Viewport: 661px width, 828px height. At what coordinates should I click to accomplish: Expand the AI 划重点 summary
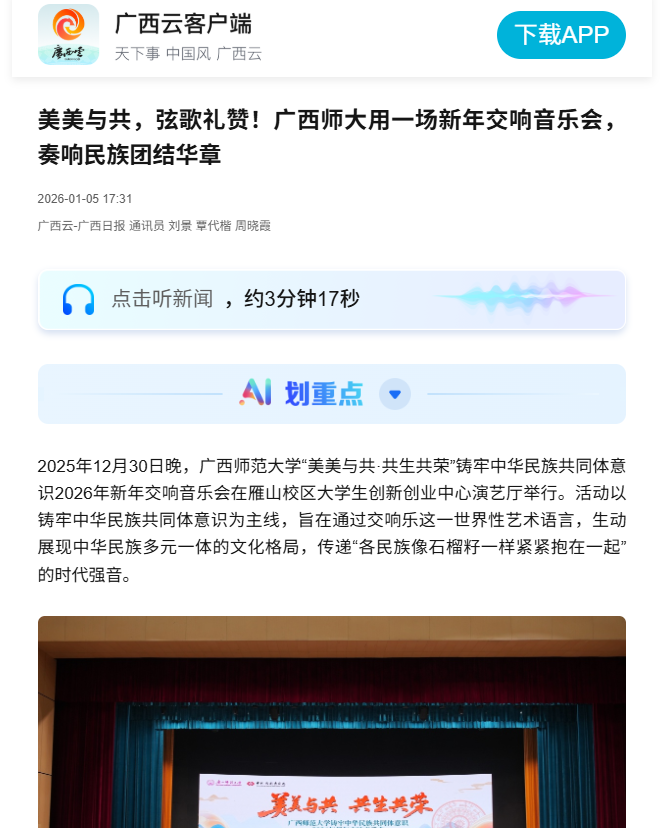click(395, 394)
